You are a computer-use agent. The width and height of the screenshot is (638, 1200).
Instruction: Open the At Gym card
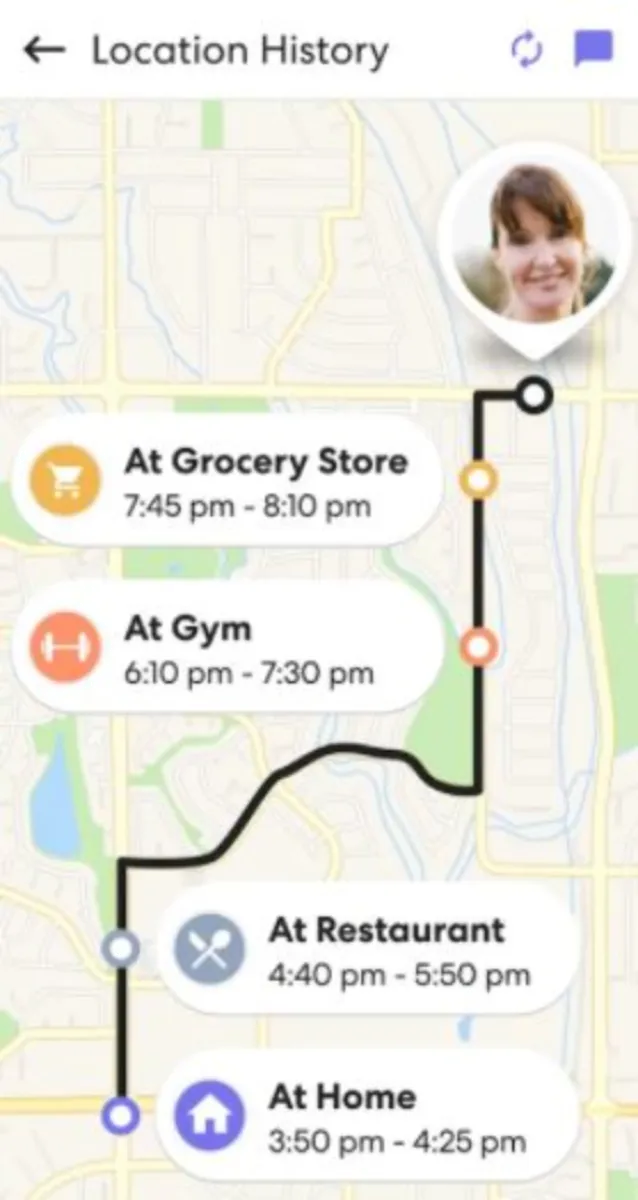pos(226,649)
